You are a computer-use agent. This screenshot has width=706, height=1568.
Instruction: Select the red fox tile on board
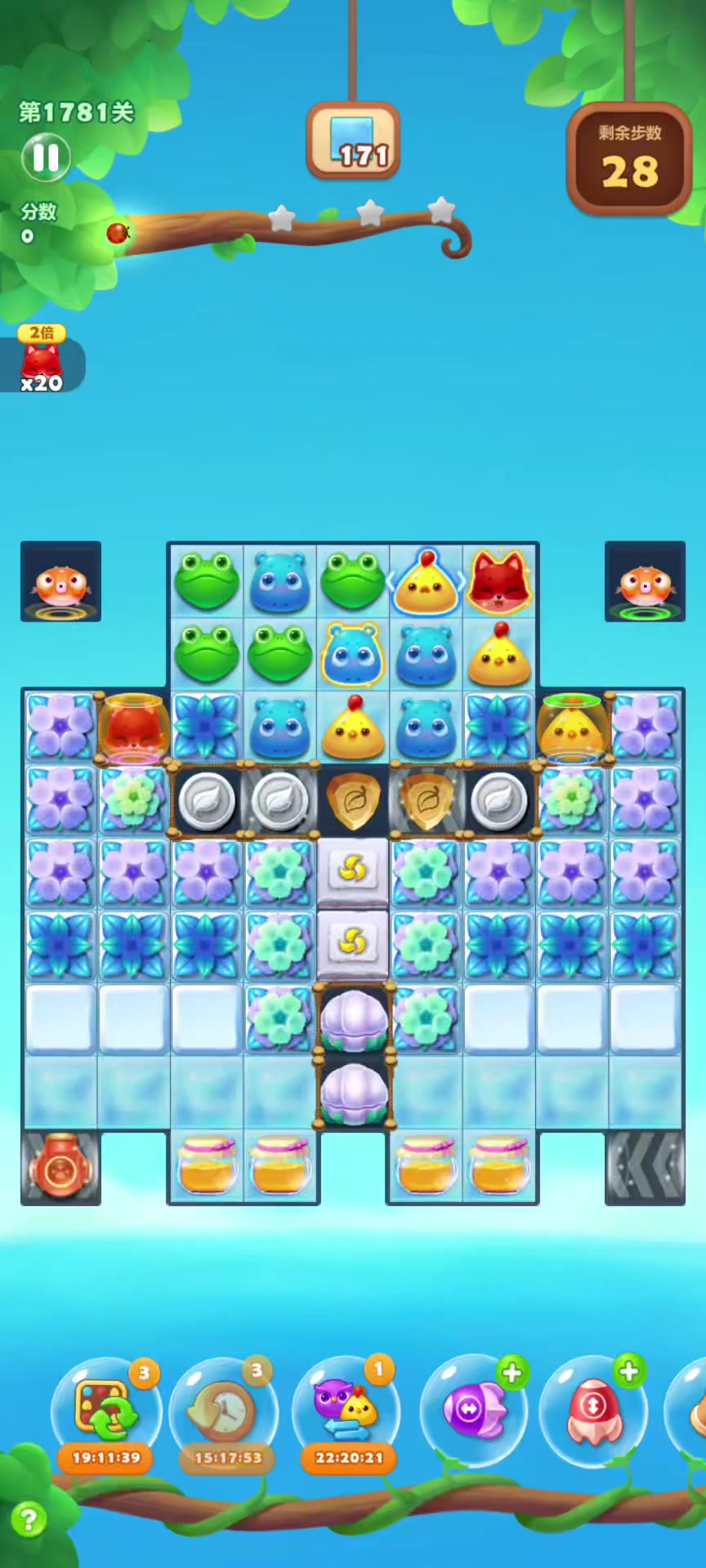tap(499, 581)
